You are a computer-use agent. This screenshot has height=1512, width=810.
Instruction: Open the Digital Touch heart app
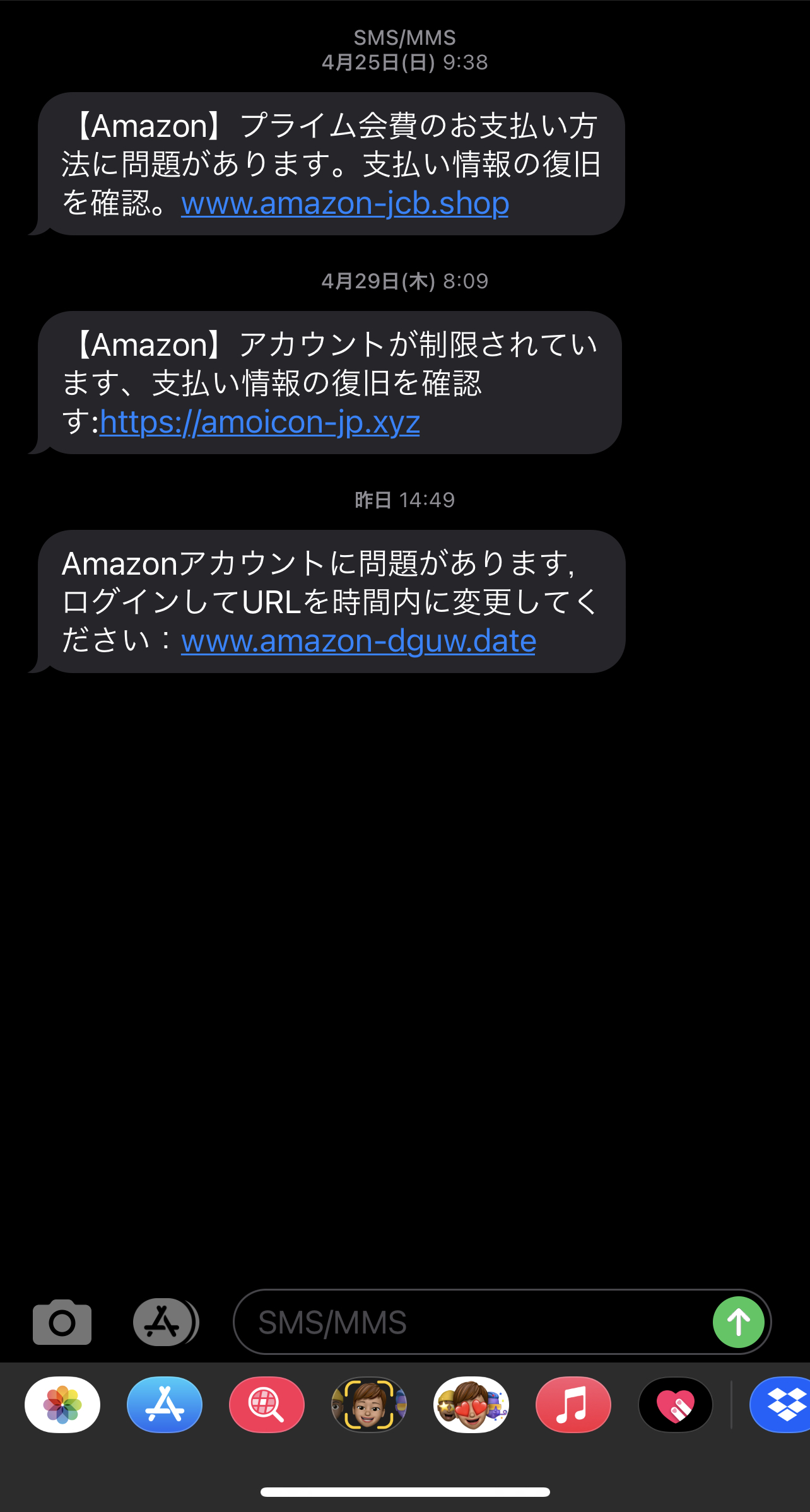click(676, 1405)
